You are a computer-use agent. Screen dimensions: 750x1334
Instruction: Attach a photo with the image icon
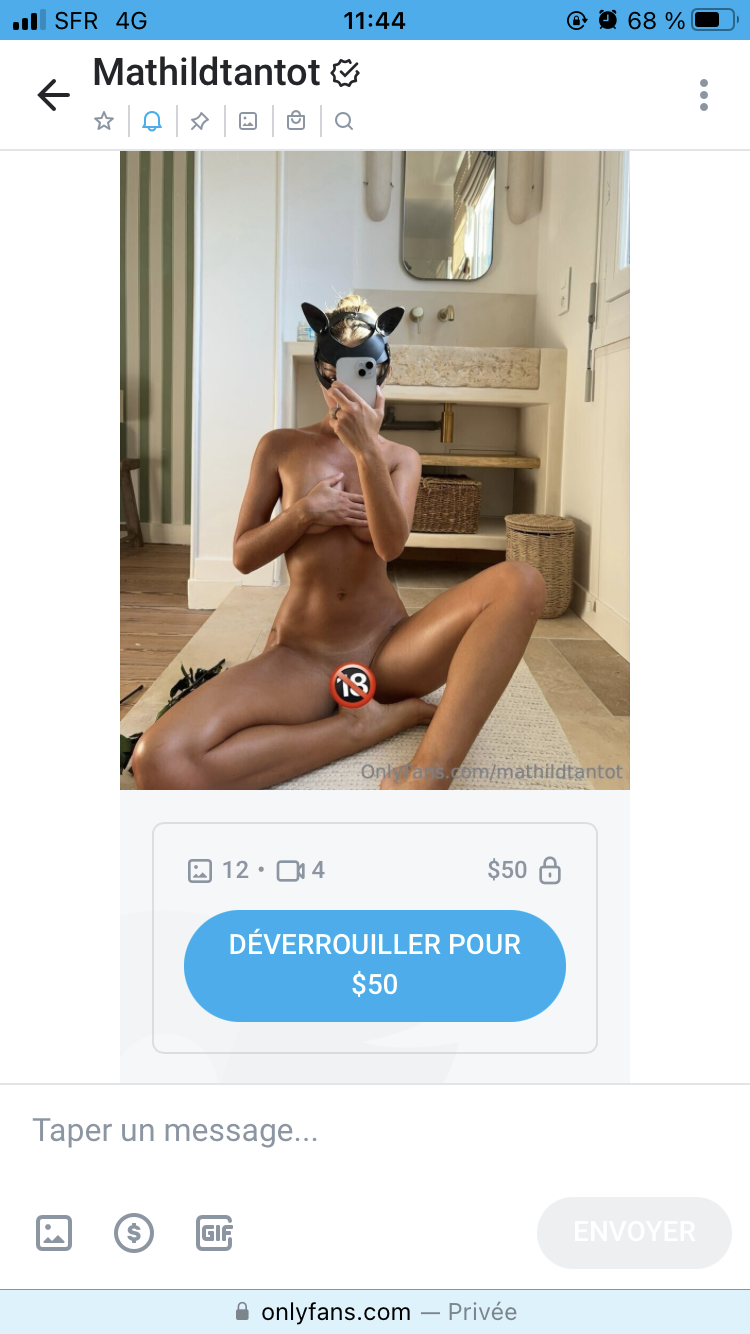54,1232
